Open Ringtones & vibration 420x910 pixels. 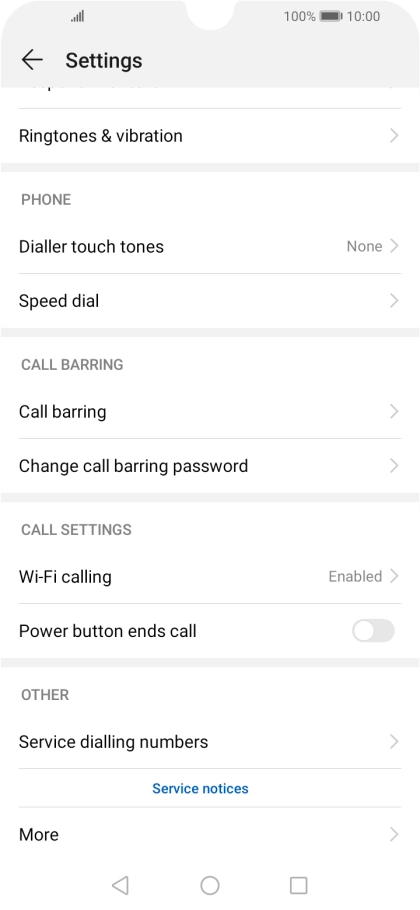210,136
